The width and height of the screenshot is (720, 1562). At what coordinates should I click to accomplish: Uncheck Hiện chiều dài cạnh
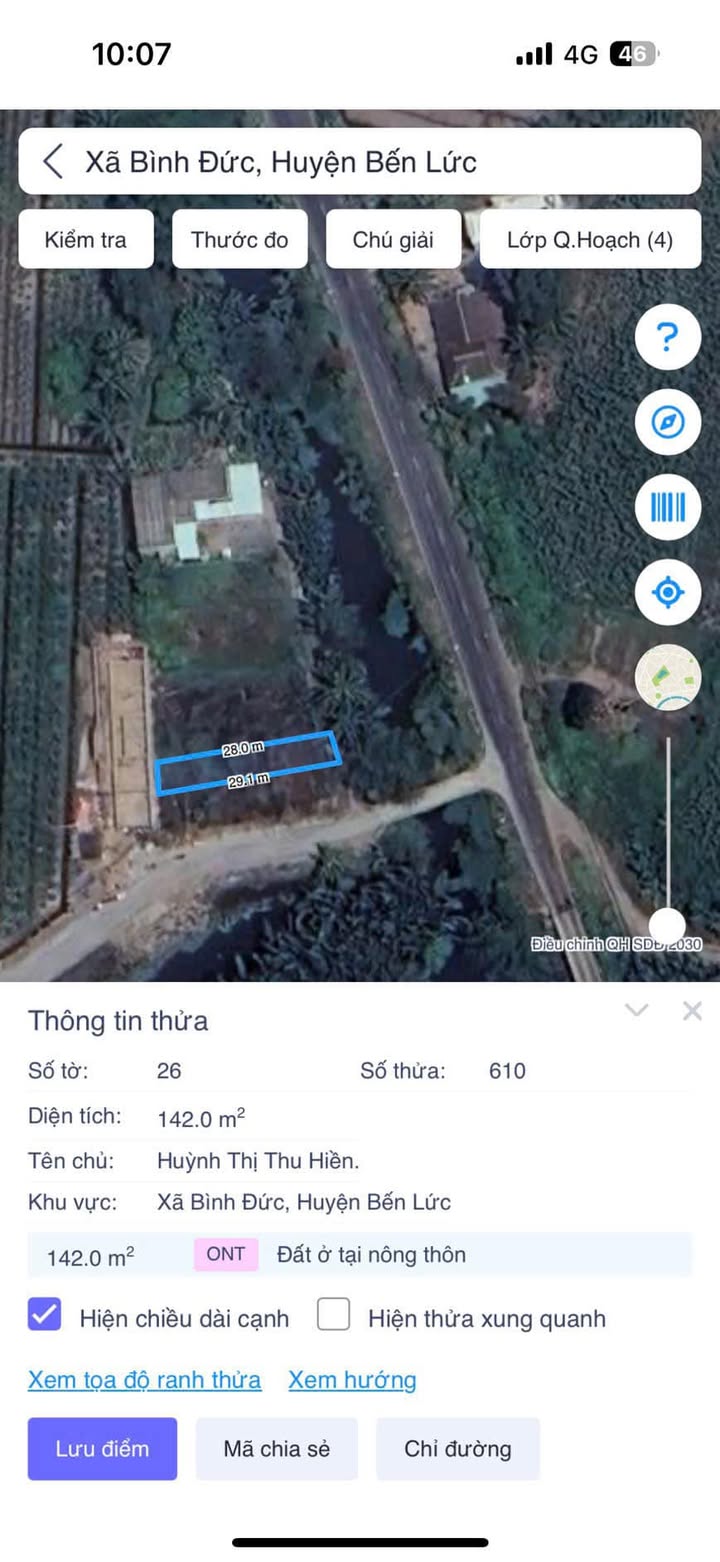45,1315
